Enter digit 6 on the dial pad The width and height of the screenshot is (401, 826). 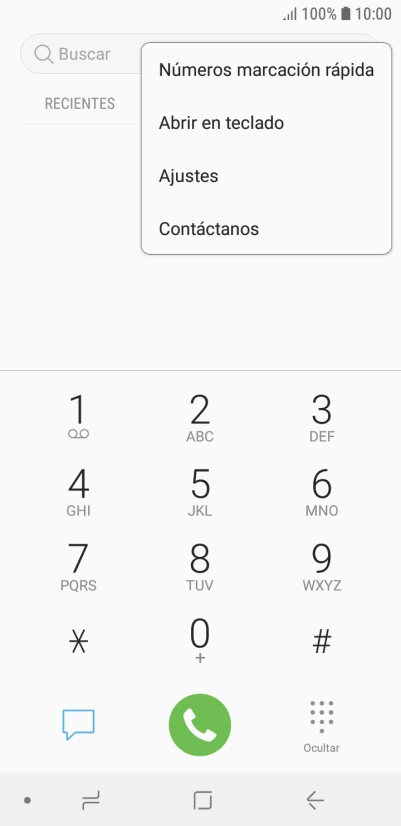(322, 492)
